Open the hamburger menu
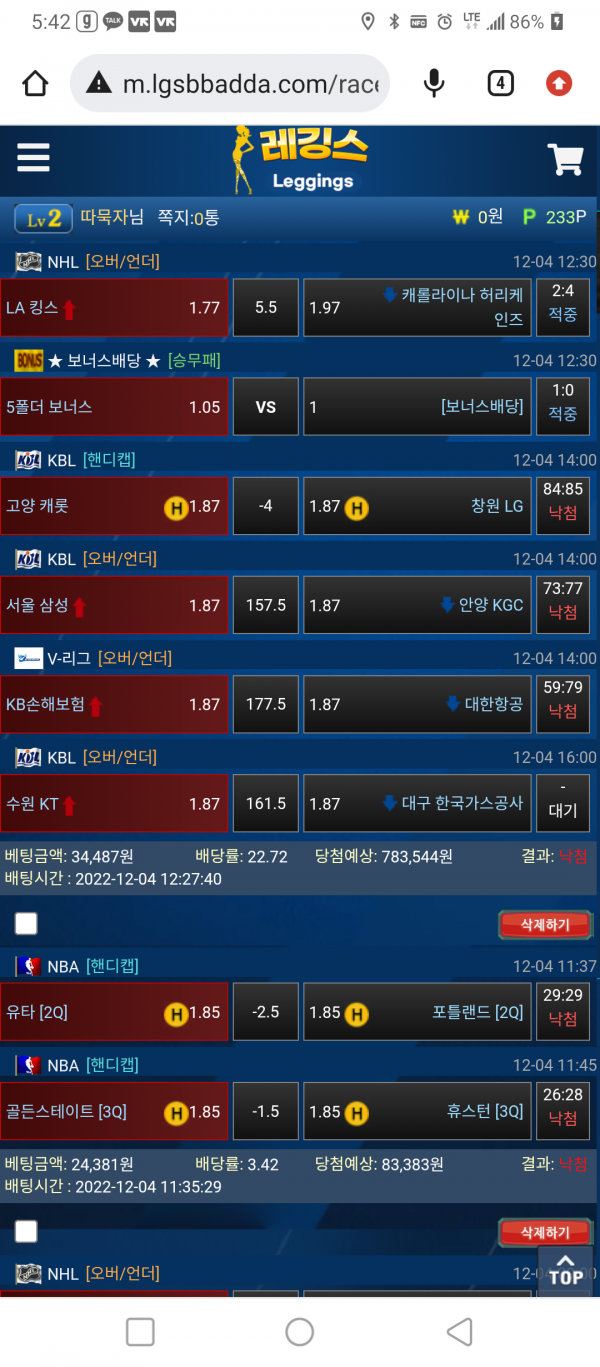Image resolution: width=600 pixels, height=1367 pixels. click(33, 158)
